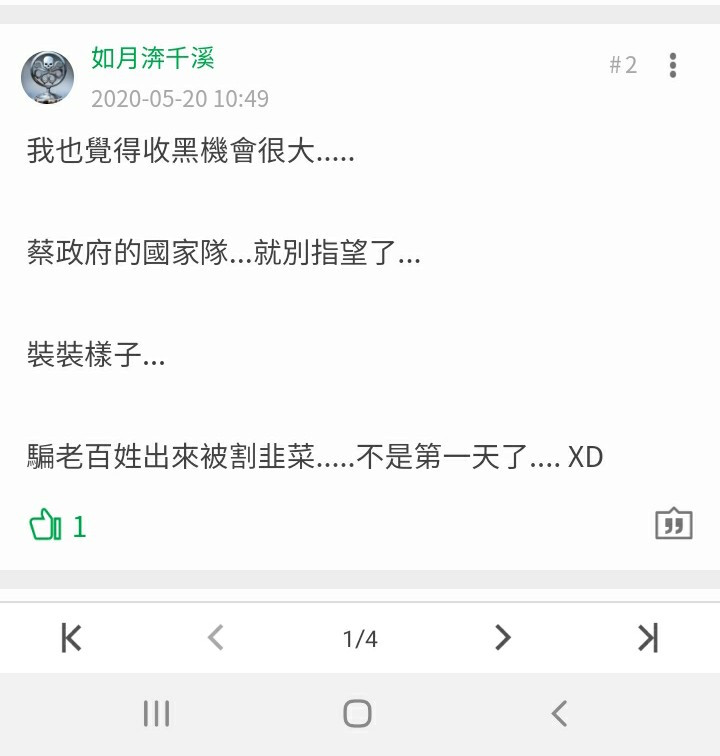This screenshot has height=756, width=720.
Task: Open the avatar of 如月渀千溪
Action: pyautogui.click(x=47, y=77)
